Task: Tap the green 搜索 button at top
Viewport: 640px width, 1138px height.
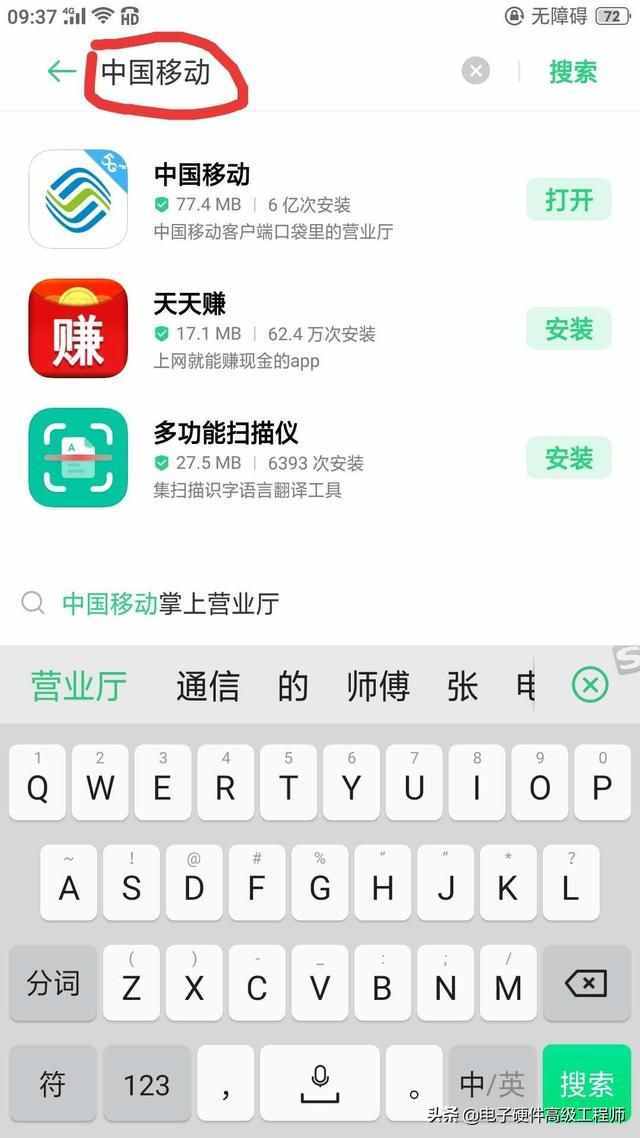Action: click(573, 72)
